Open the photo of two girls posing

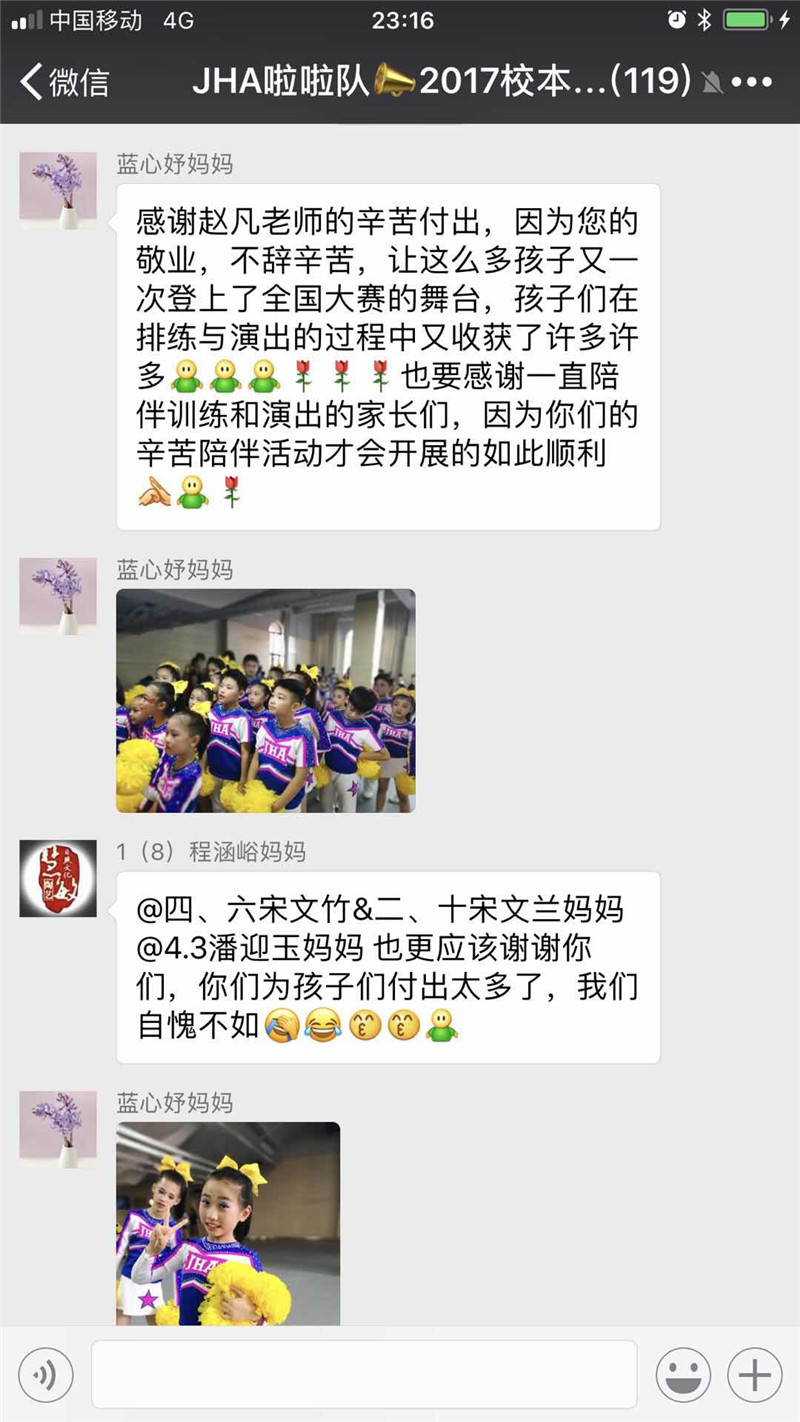228,1224
